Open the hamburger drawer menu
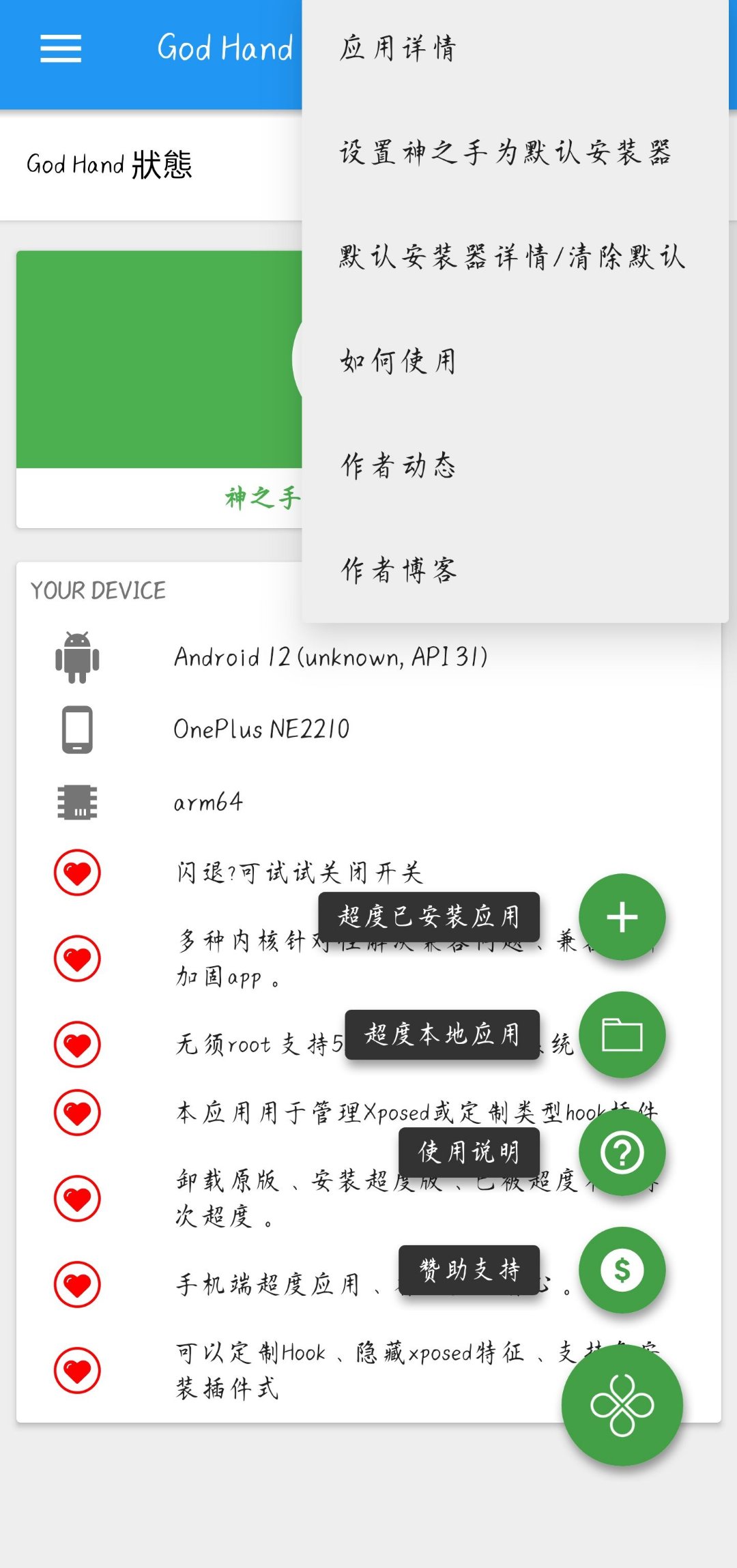This screenshot has width=737, height=1568. (61, 48)
